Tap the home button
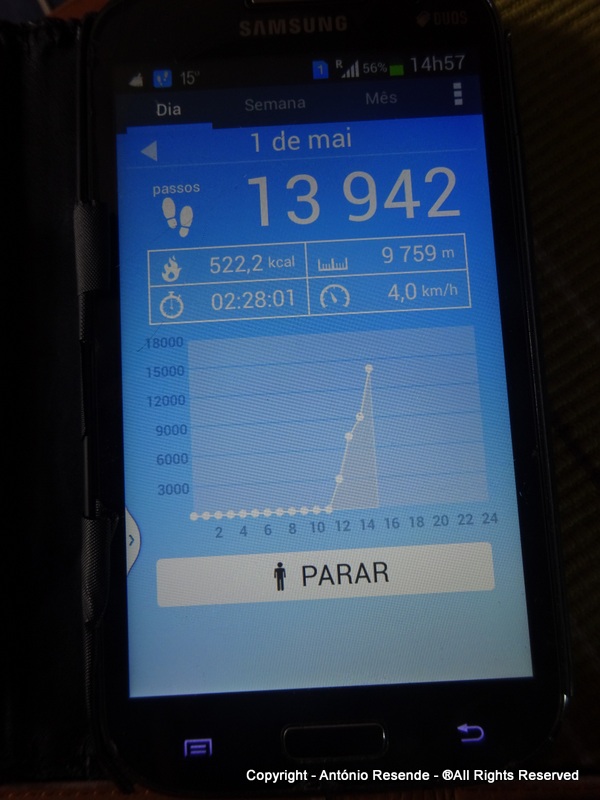600x800 pixels. point(334,740)
